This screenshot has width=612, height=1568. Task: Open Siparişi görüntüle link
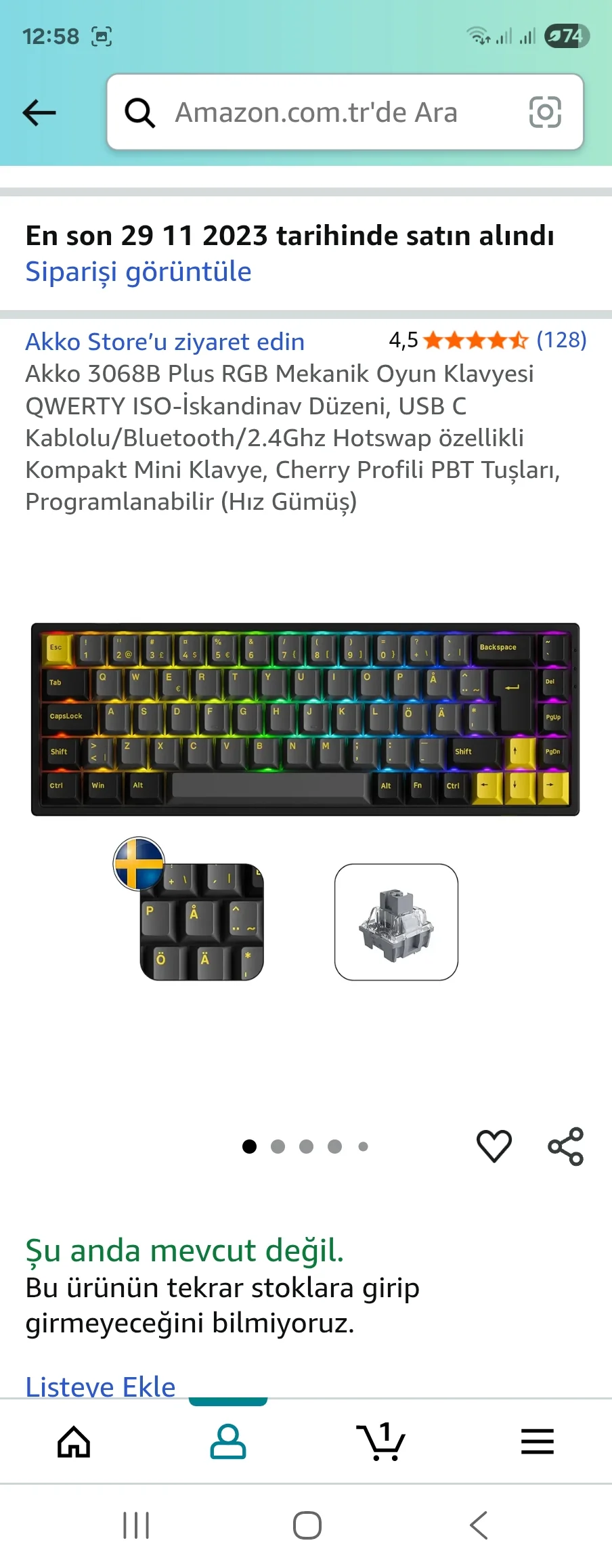coord(138,272)
